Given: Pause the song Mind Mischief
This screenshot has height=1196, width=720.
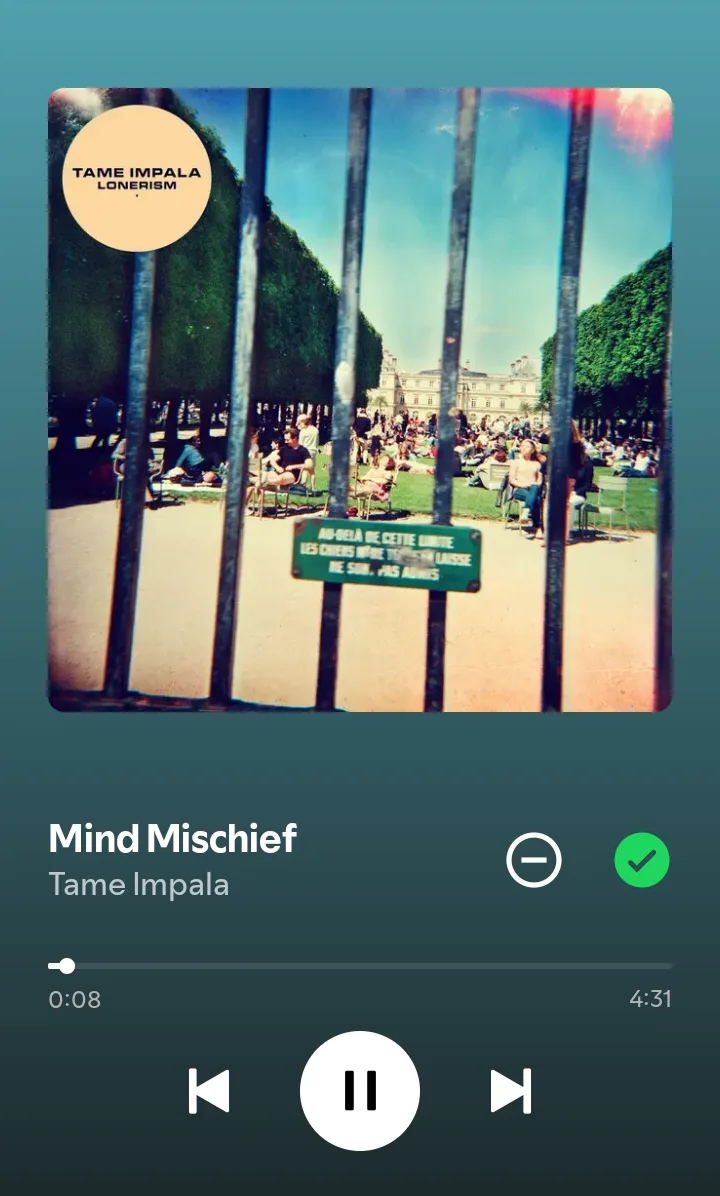Looking at the screenshot, I should click(360, 1090).
